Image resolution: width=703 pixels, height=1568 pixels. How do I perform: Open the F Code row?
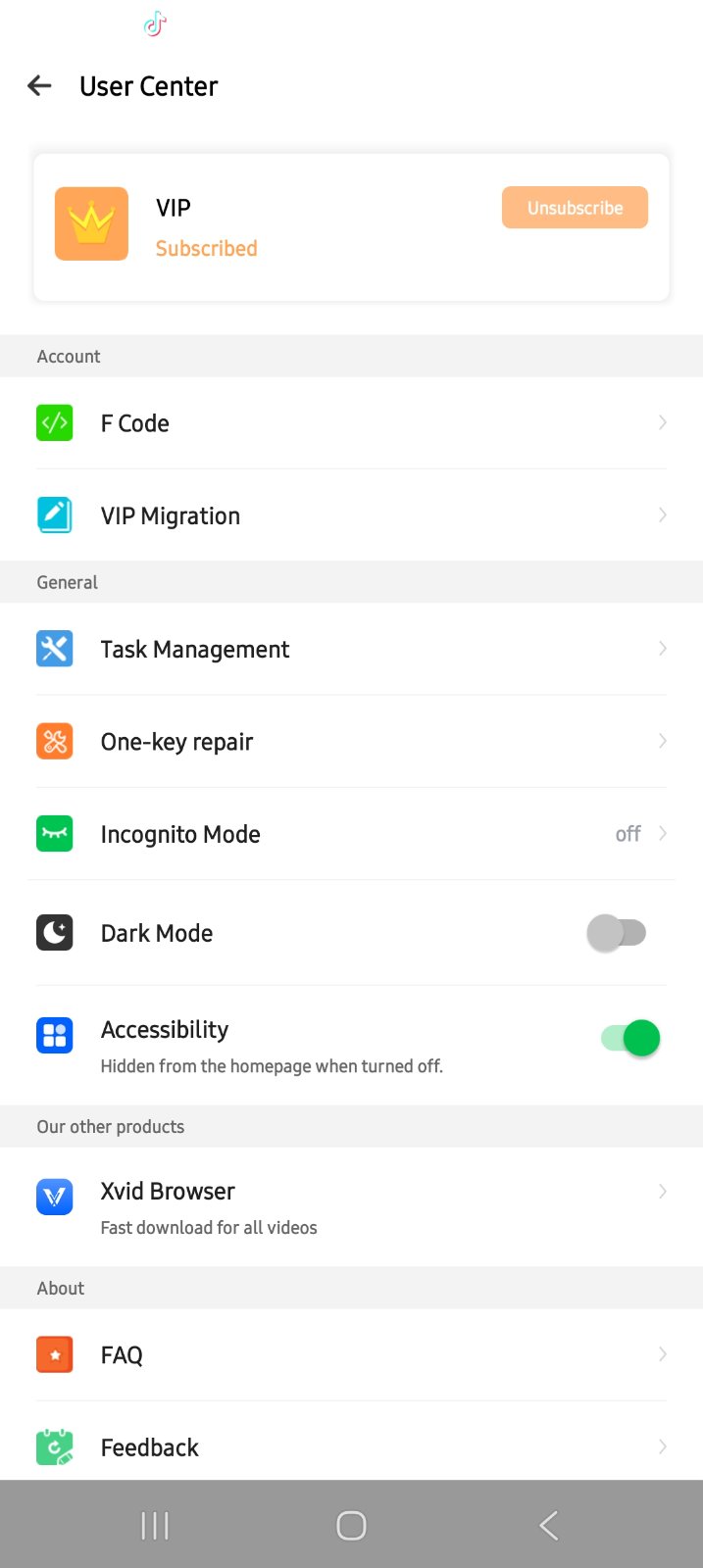351,423
